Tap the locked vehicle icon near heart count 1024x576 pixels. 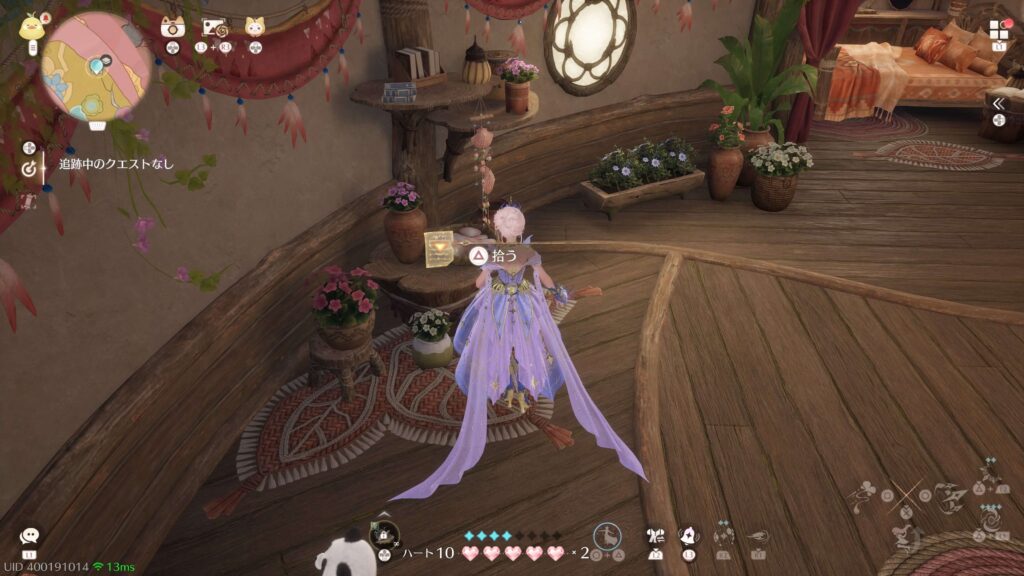point(384,535)
